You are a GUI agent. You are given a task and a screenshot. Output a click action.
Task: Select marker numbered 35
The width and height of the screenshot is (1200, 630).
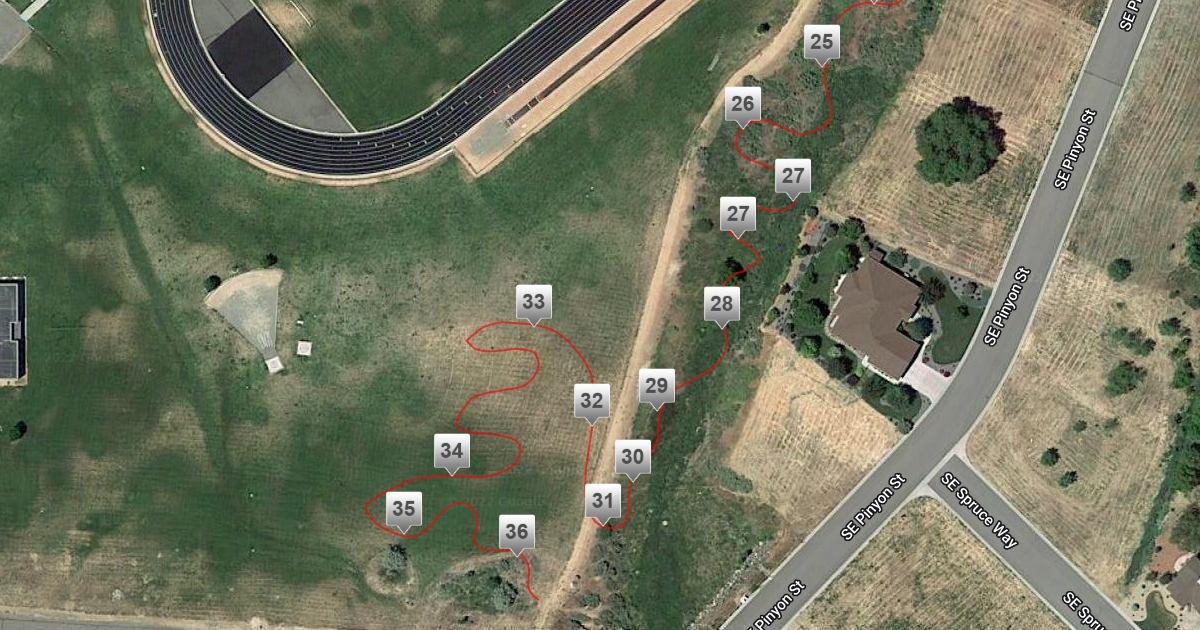[403, 509]
